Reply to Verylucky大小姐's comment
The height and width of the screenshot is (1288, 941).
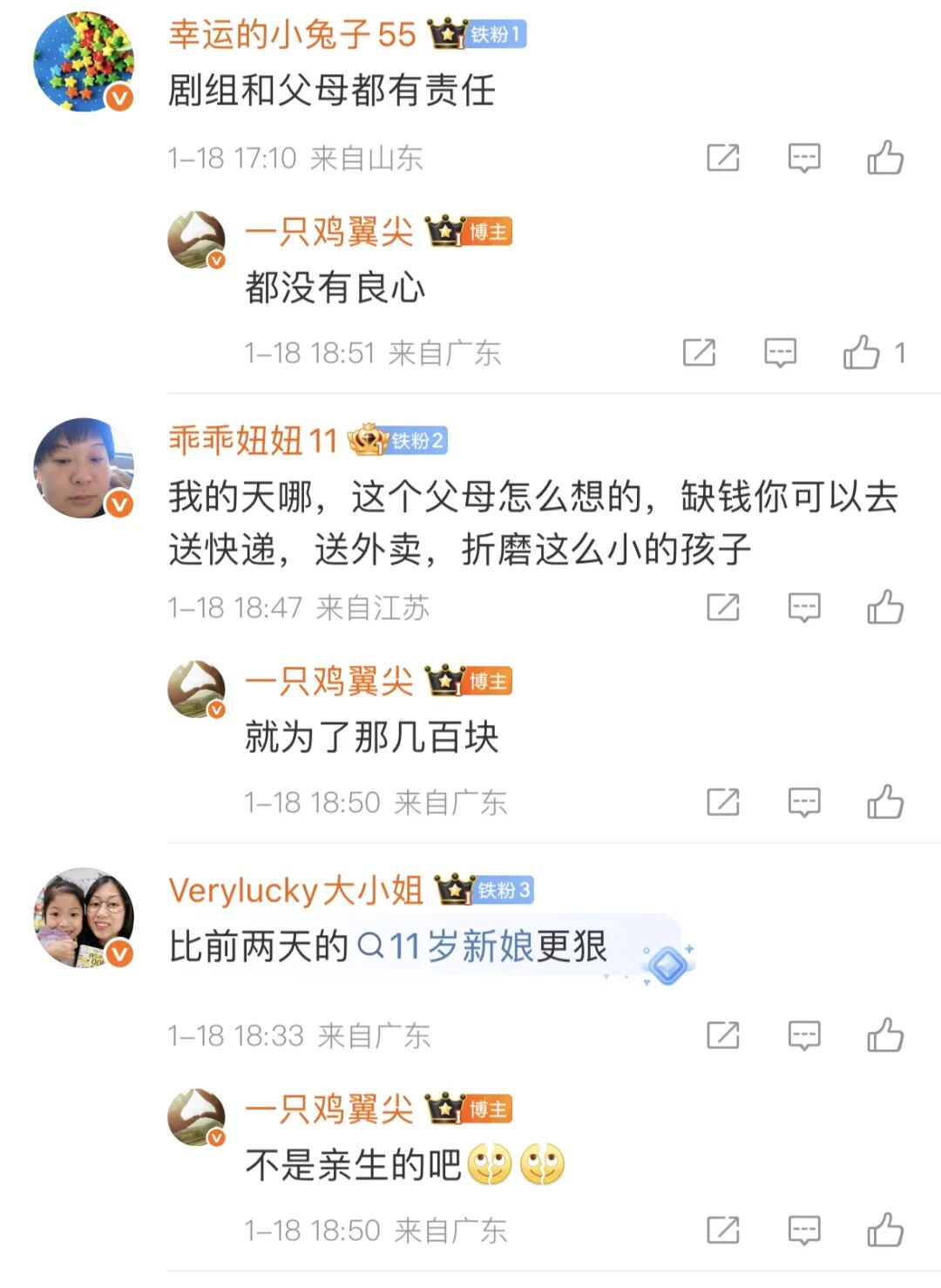point(803,1035)
